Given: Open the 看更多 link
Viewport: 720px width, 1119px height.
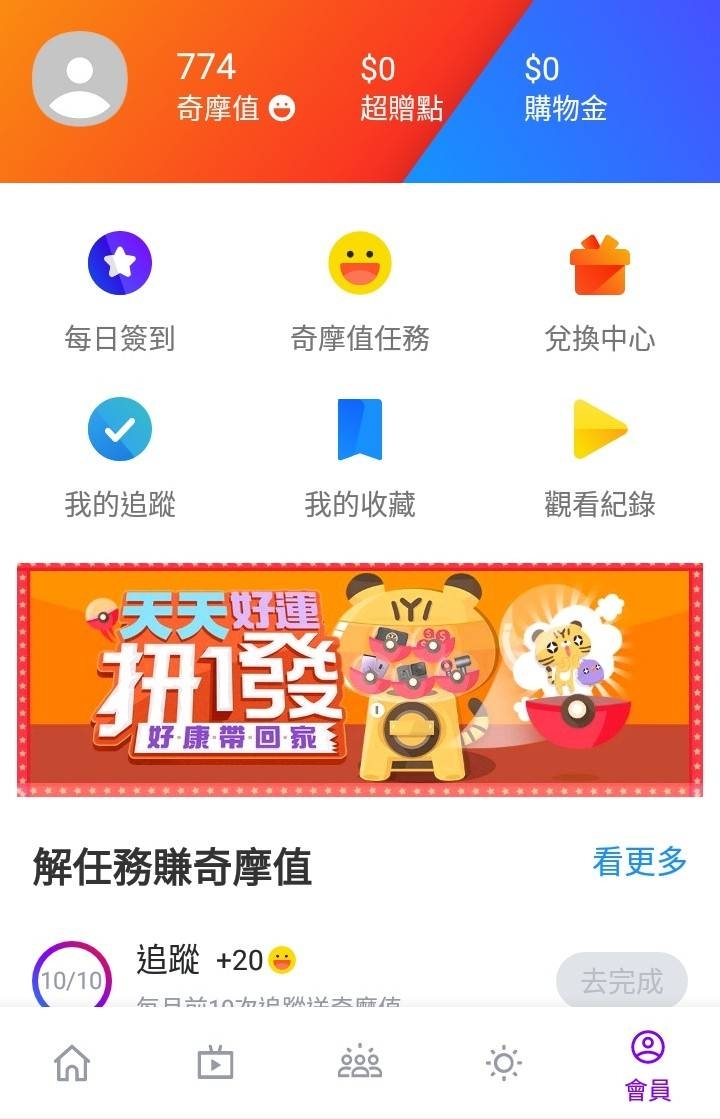Looking at the screenshot, I should tap(640, 862).
